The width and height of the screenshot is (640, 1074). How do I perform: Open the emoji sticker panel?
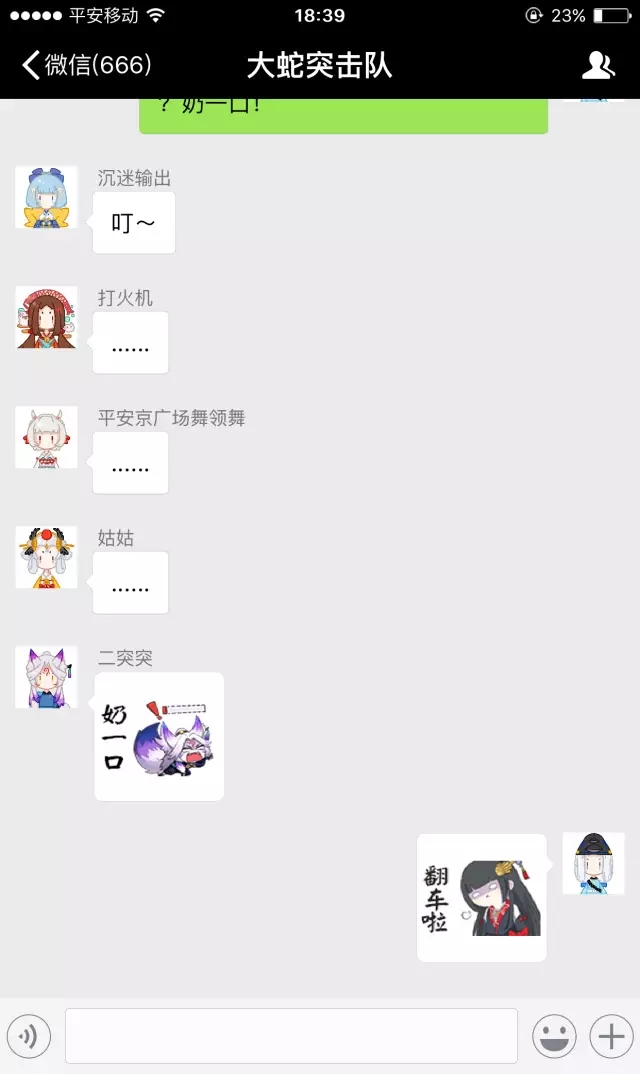[554, 1036]
